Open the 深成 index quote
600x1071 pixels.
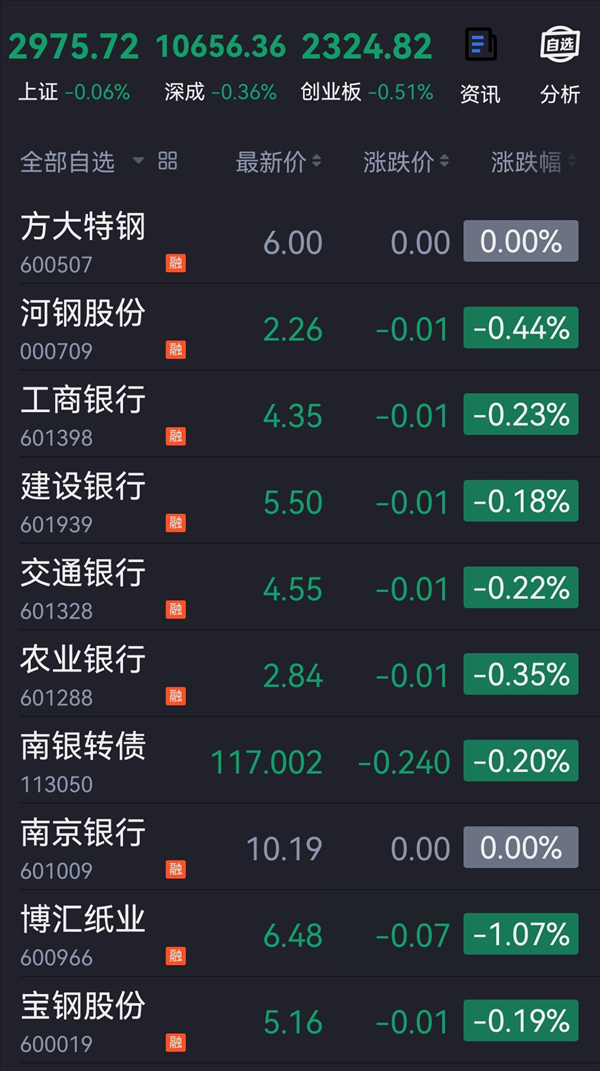pos(221,63)
